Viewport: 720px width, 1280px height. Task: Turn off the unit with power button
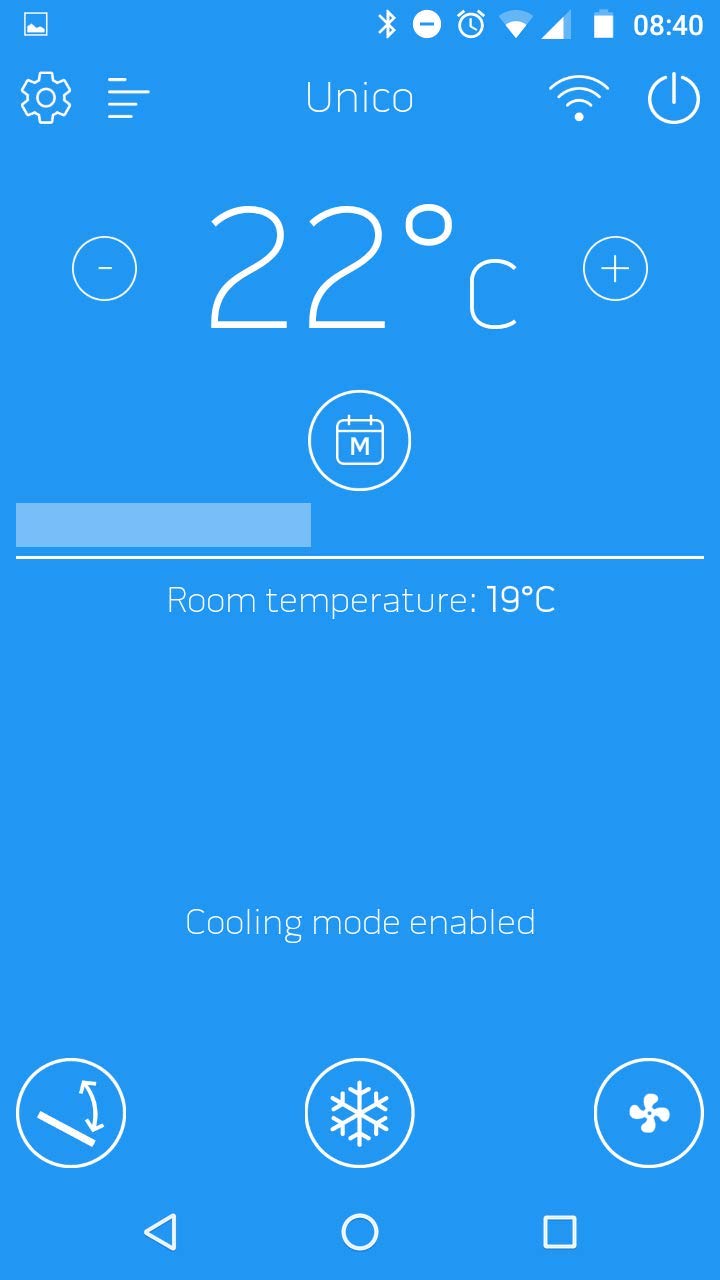(x=674, y=99)
